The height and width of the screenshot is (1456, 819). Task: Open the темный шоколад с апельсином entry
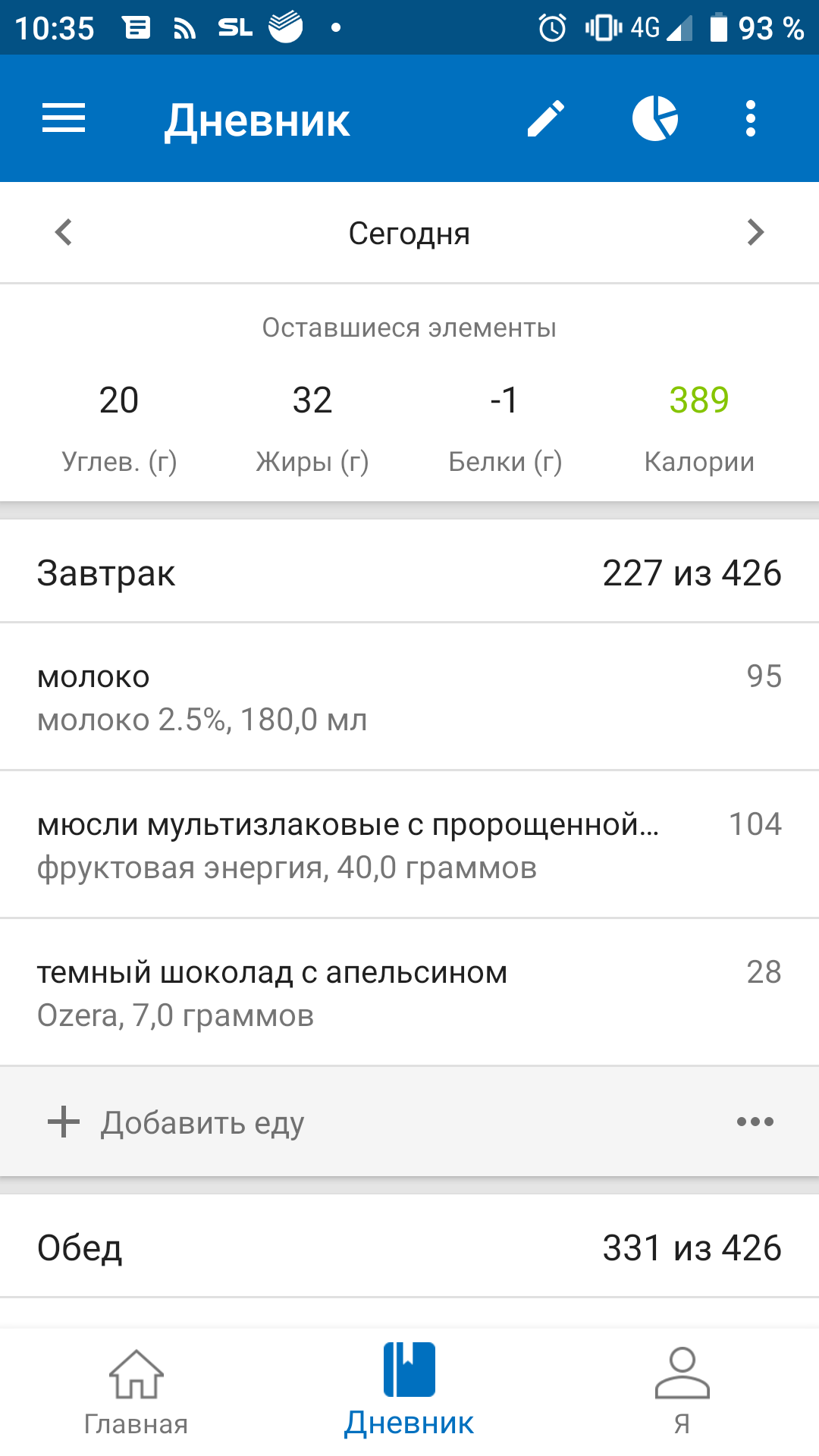[409, 993]
